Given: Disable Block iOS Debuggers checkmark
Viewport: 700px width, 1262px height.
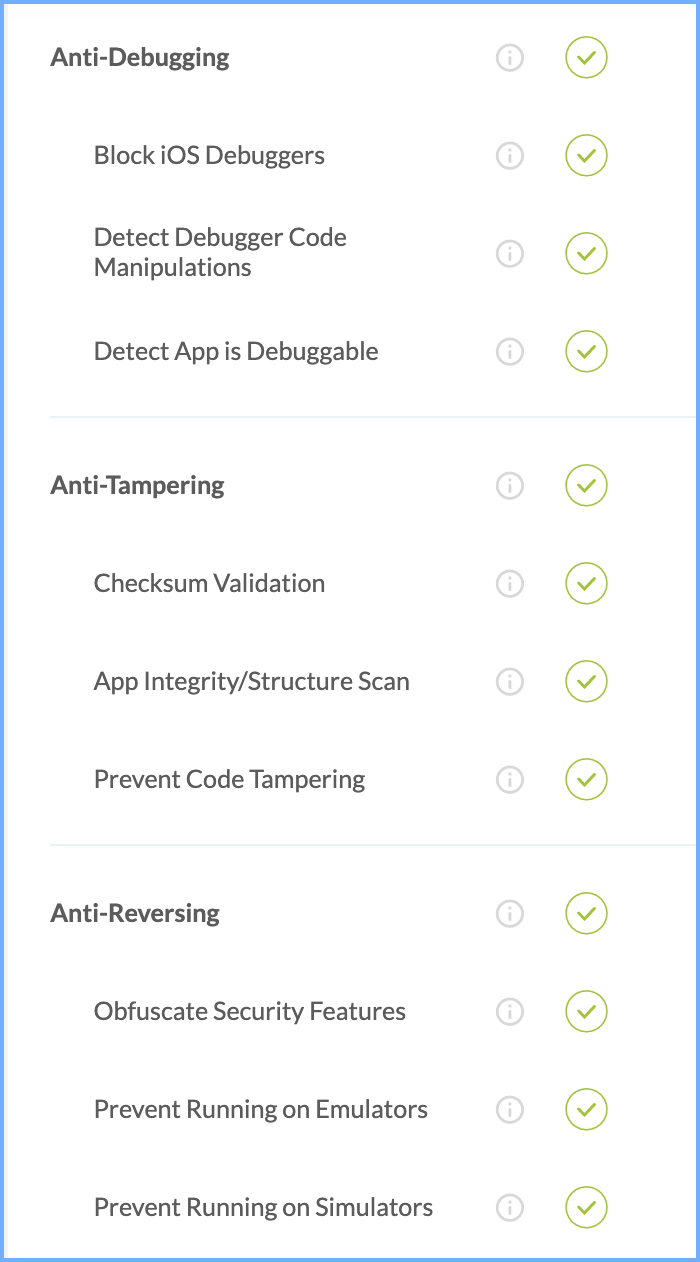Looking at the screenshot, I should coord(587,156).
